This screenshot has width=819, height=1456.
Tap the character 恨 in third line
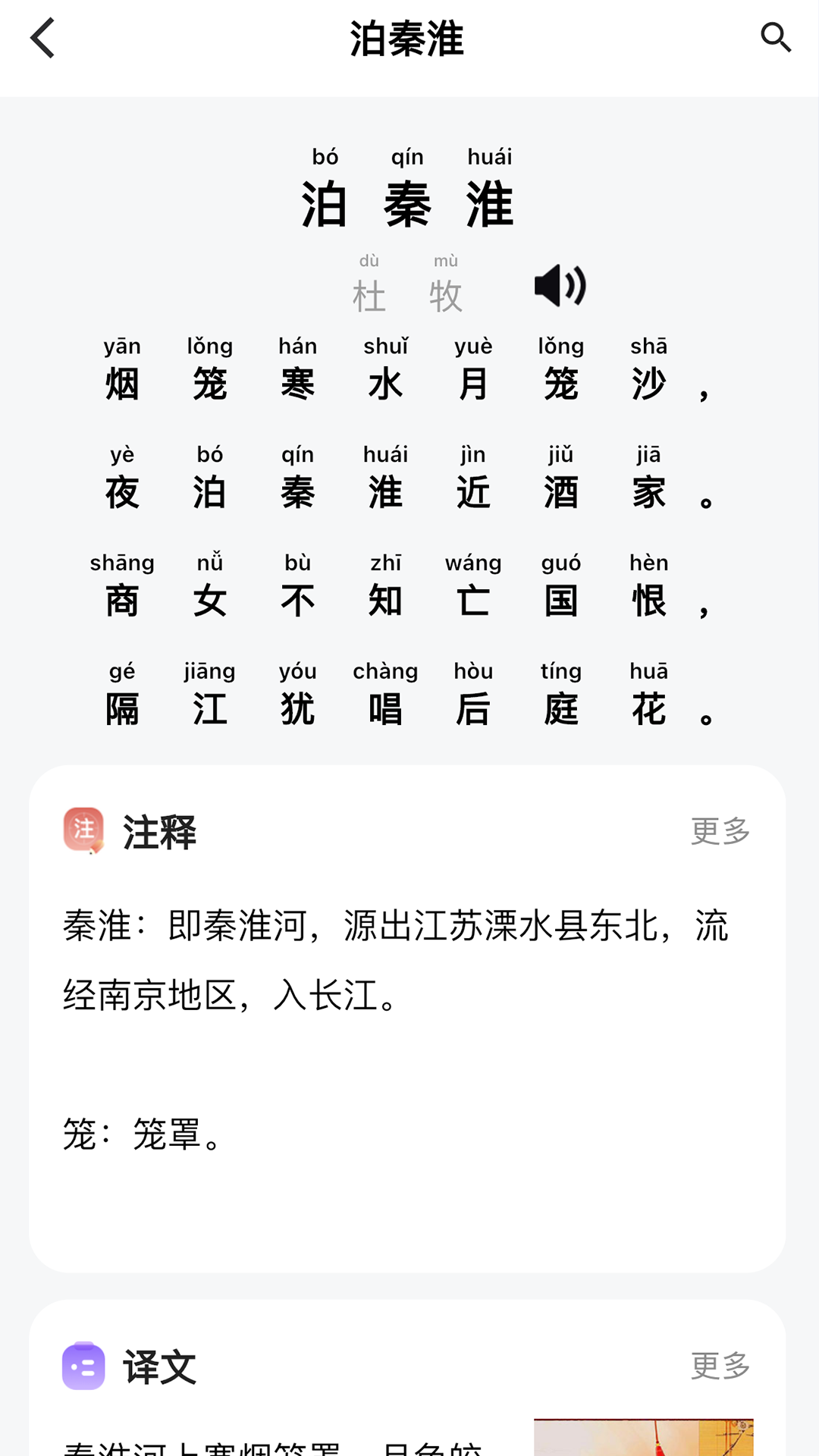click(x=651, y=601)
